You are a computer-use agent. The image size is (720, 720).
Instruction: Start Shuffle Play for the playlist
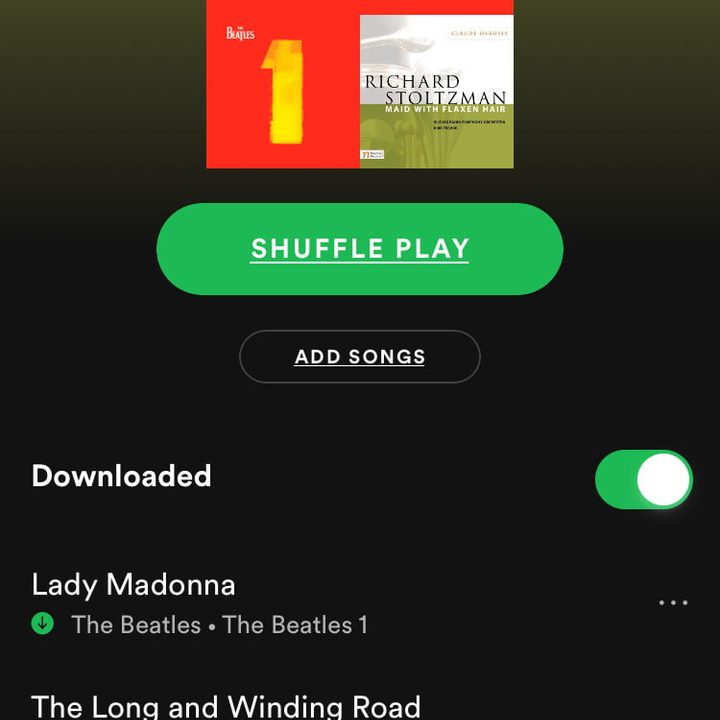click(359, 249)
